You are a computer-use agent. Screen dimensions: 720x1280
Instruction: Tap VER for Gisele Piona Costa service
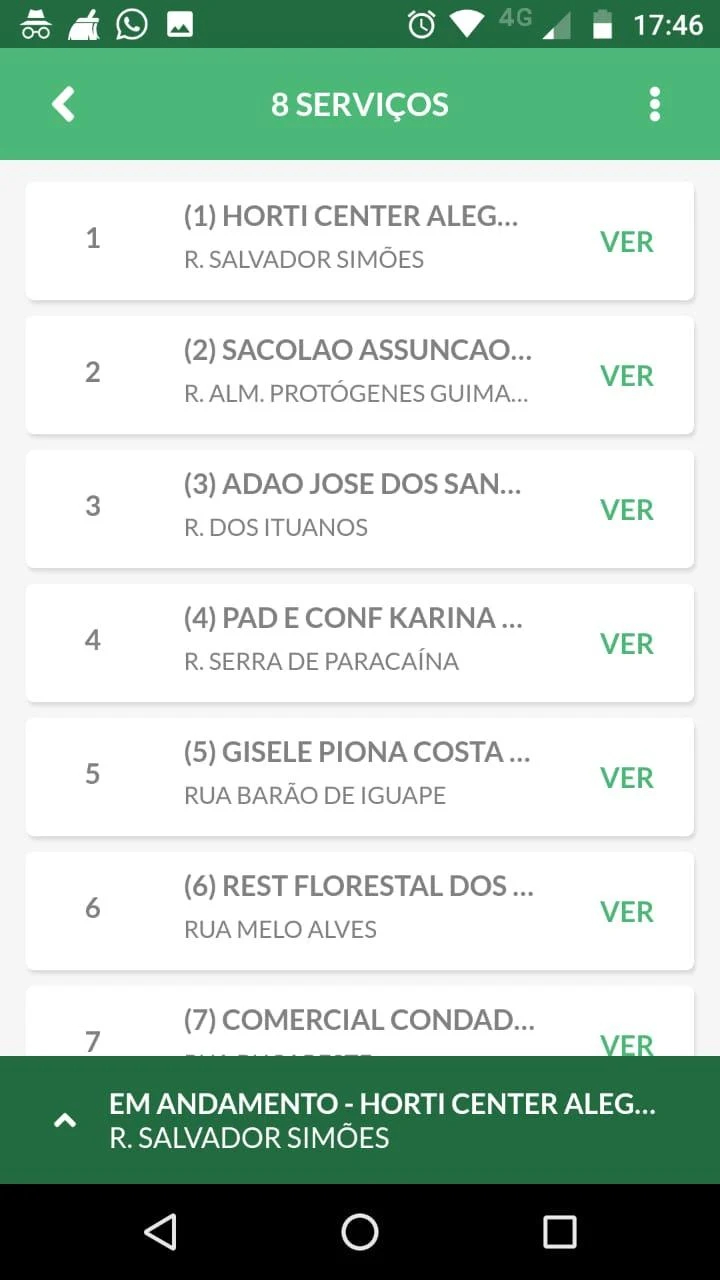[627, 778]
